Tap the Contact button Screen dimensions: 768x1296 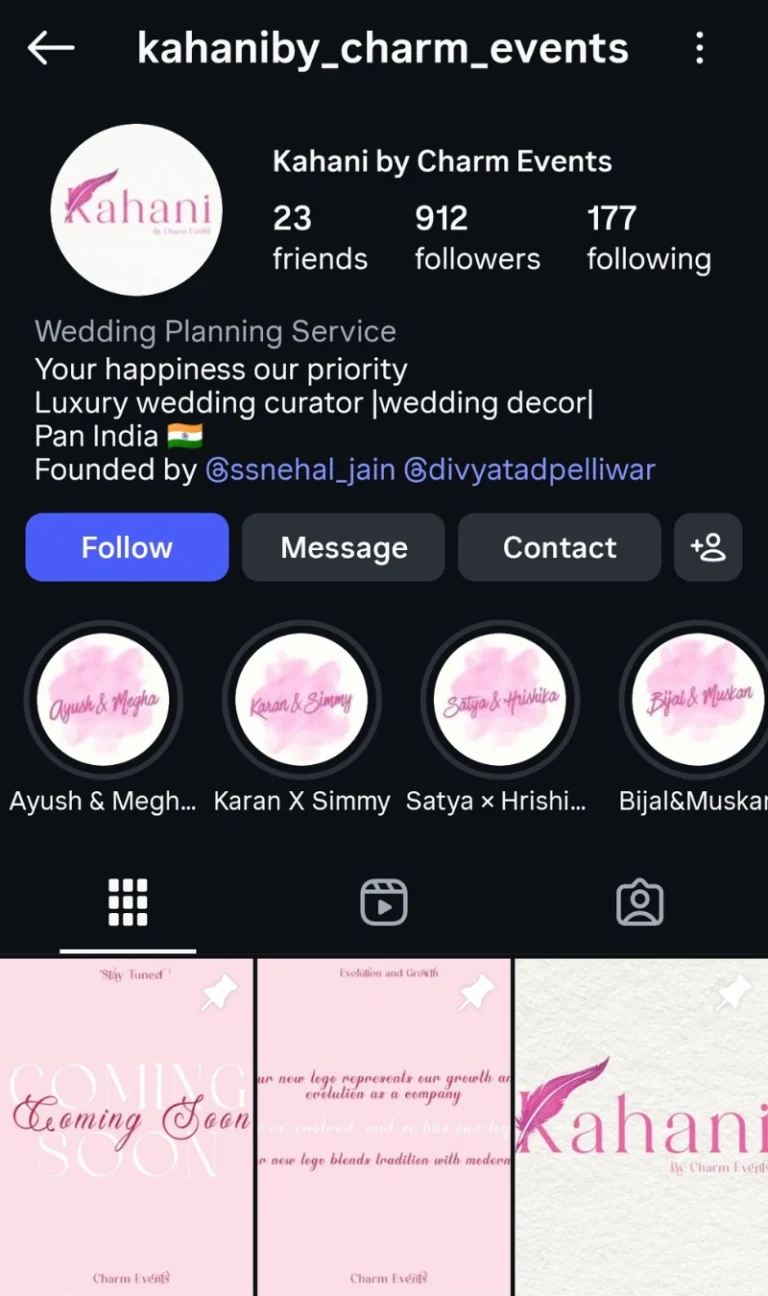pos(559,547)
